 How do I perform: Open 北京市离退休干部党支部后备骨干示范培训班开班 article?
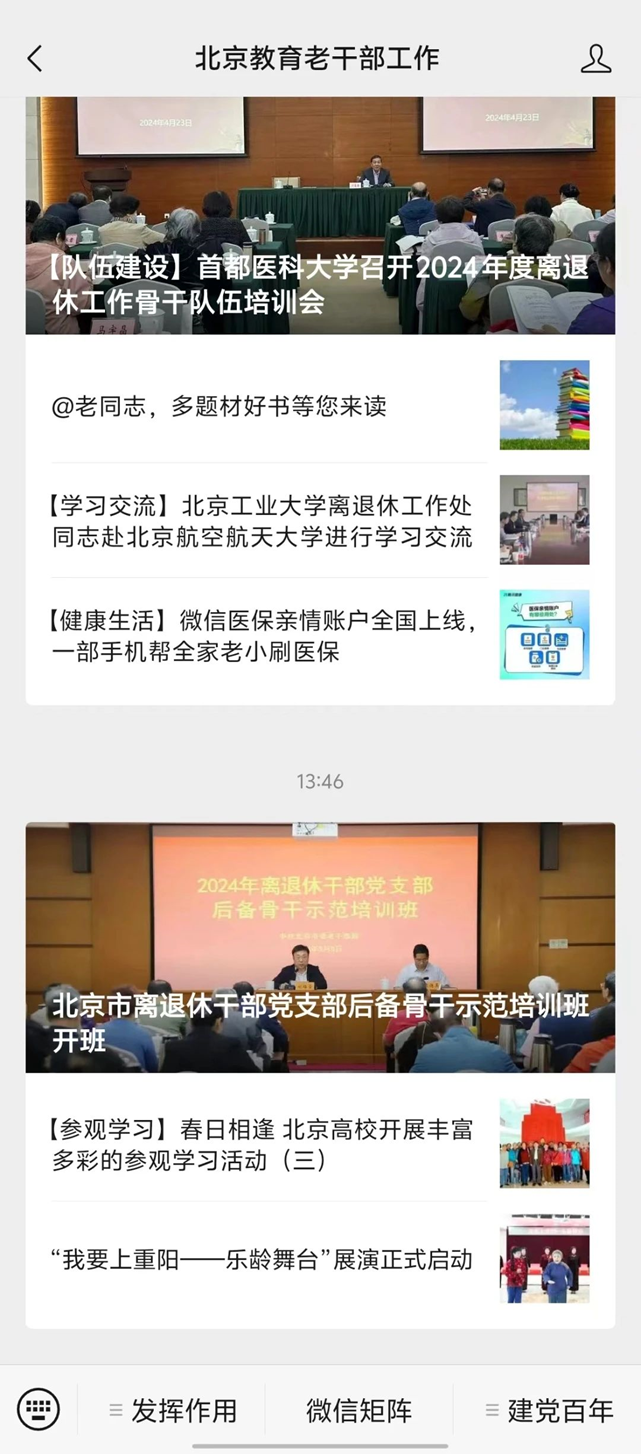click(x=320, y=947)
